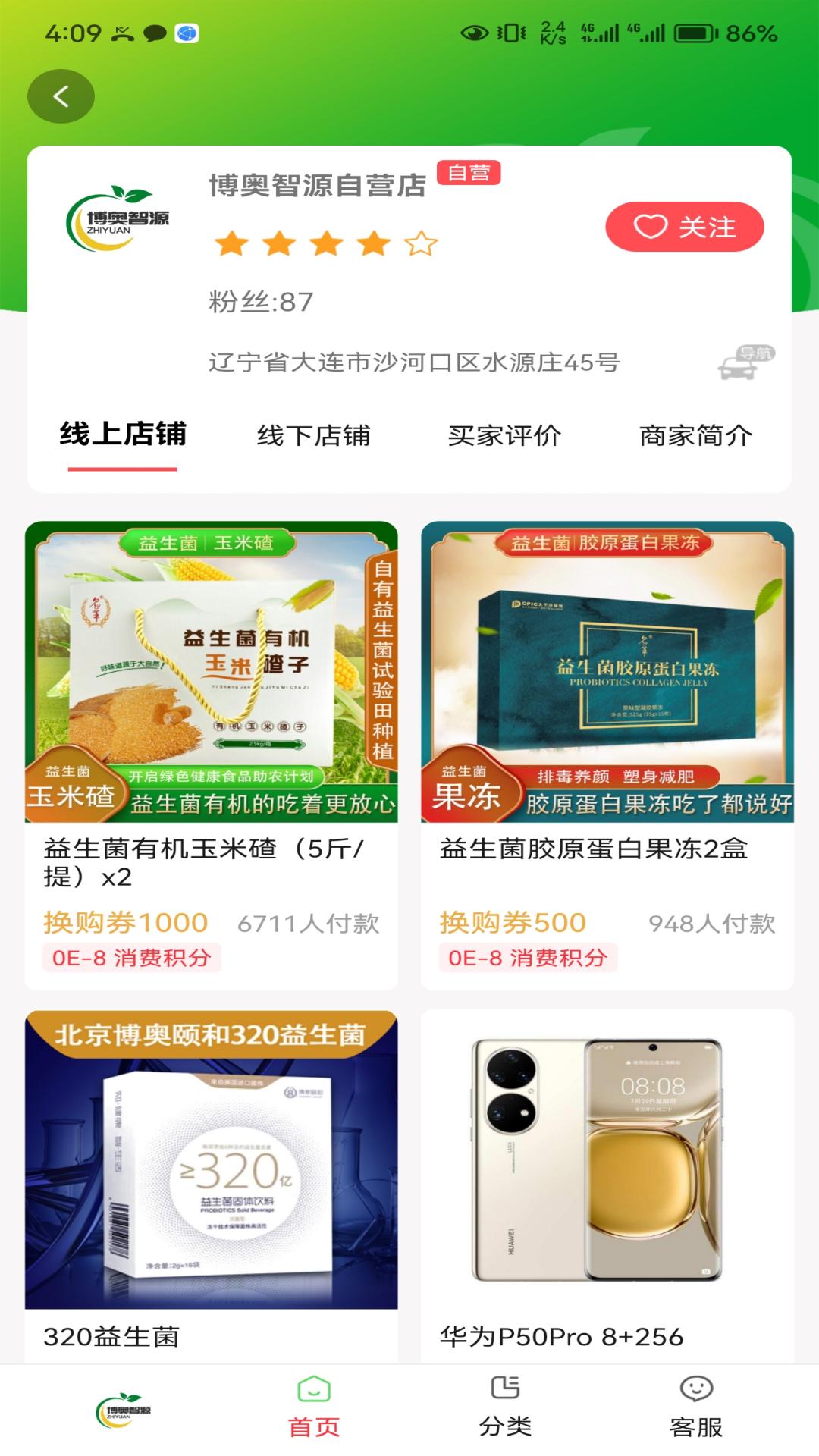This screenshot has width=819, height=1456.
Task: Open navigation to store address
Action: pyautogui.click(x=745, y=362)
